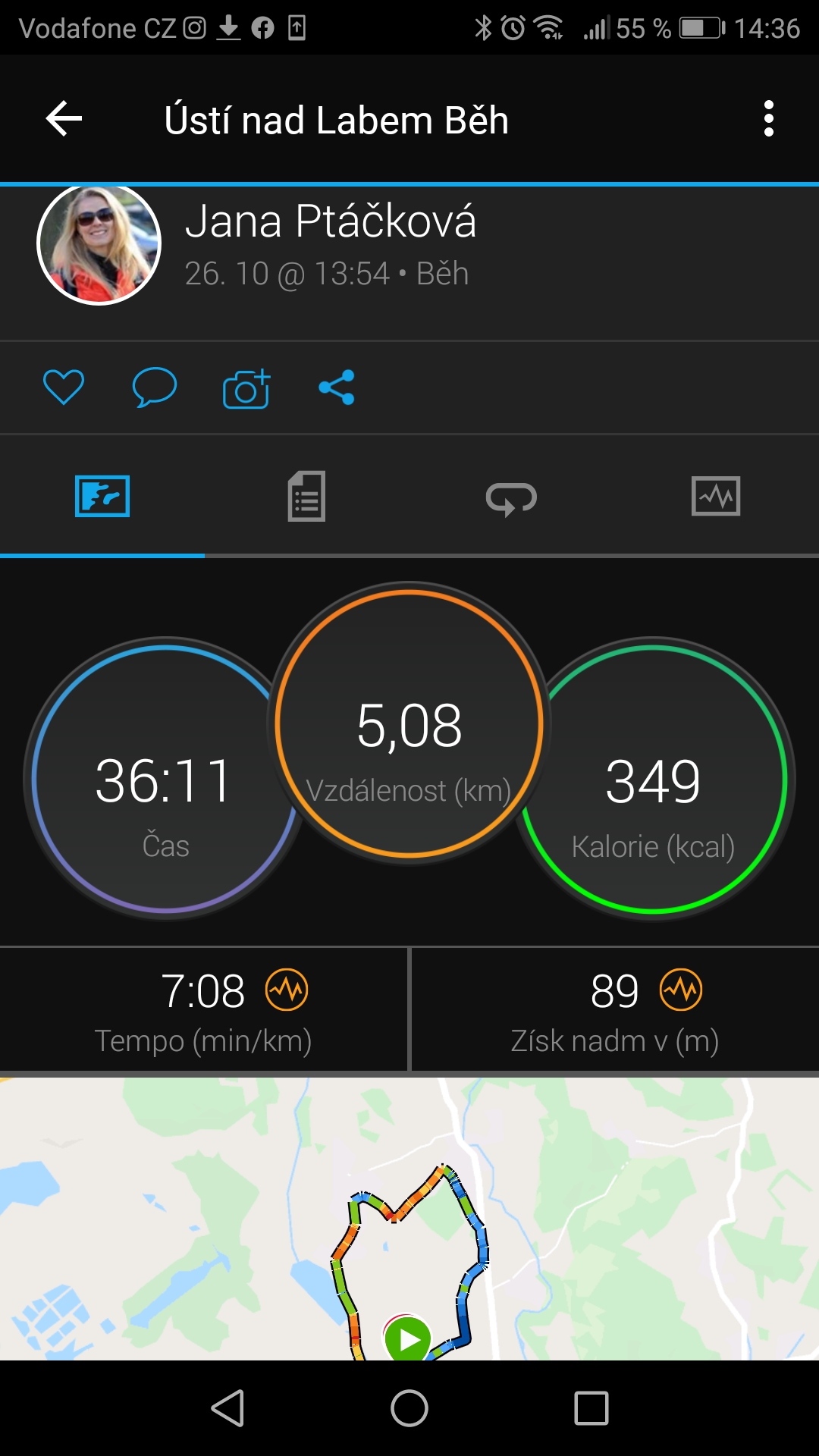
Task: Switch to the charts tab
Action: 716,497
